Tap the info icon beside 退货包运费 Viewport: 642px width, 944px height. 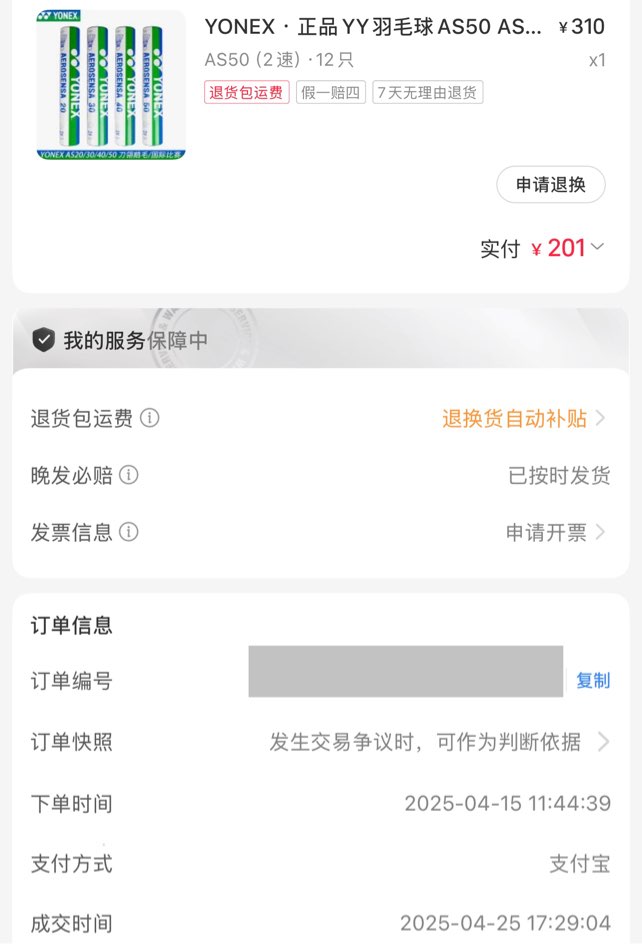click(x=150, y=418)
